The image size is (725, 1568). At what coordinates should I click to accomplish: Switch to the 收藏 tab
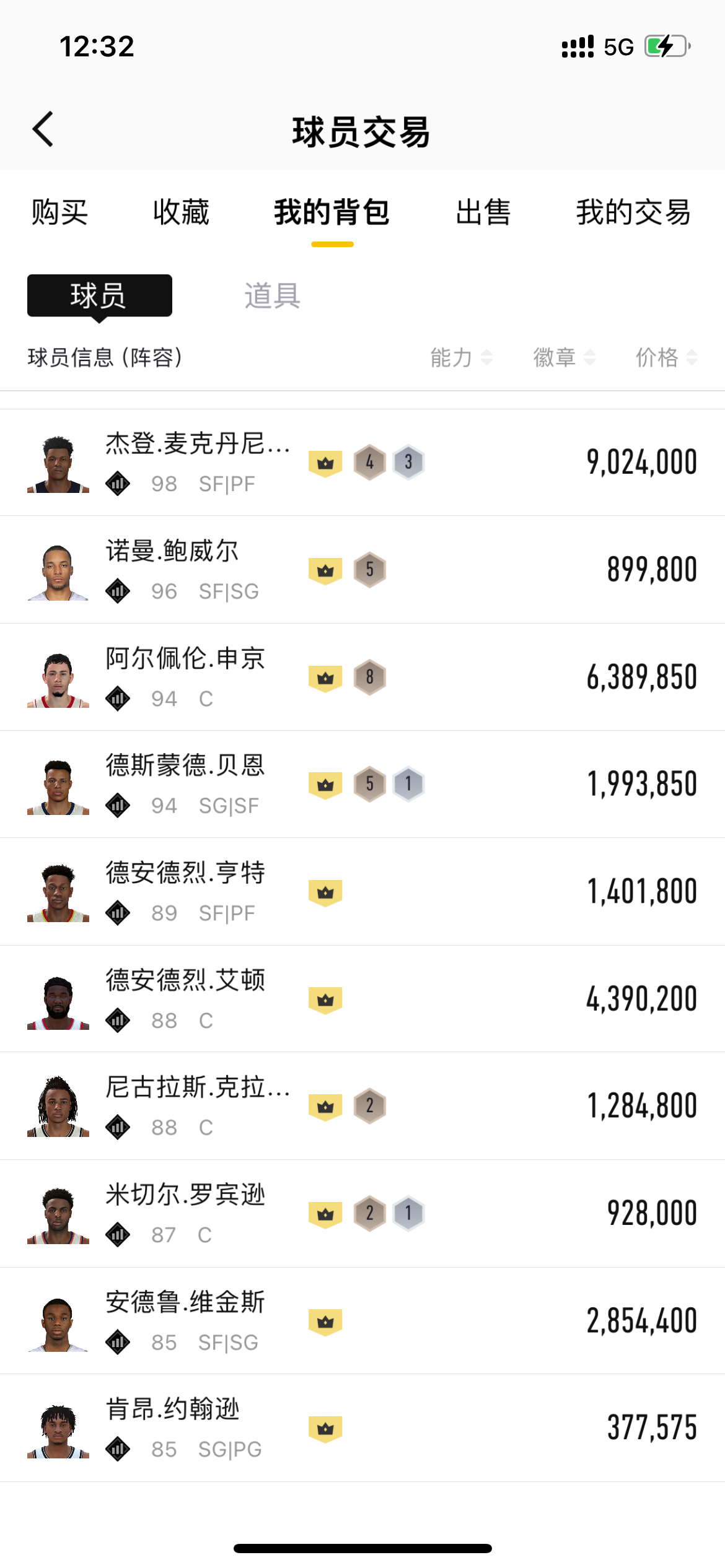[181, 212]
